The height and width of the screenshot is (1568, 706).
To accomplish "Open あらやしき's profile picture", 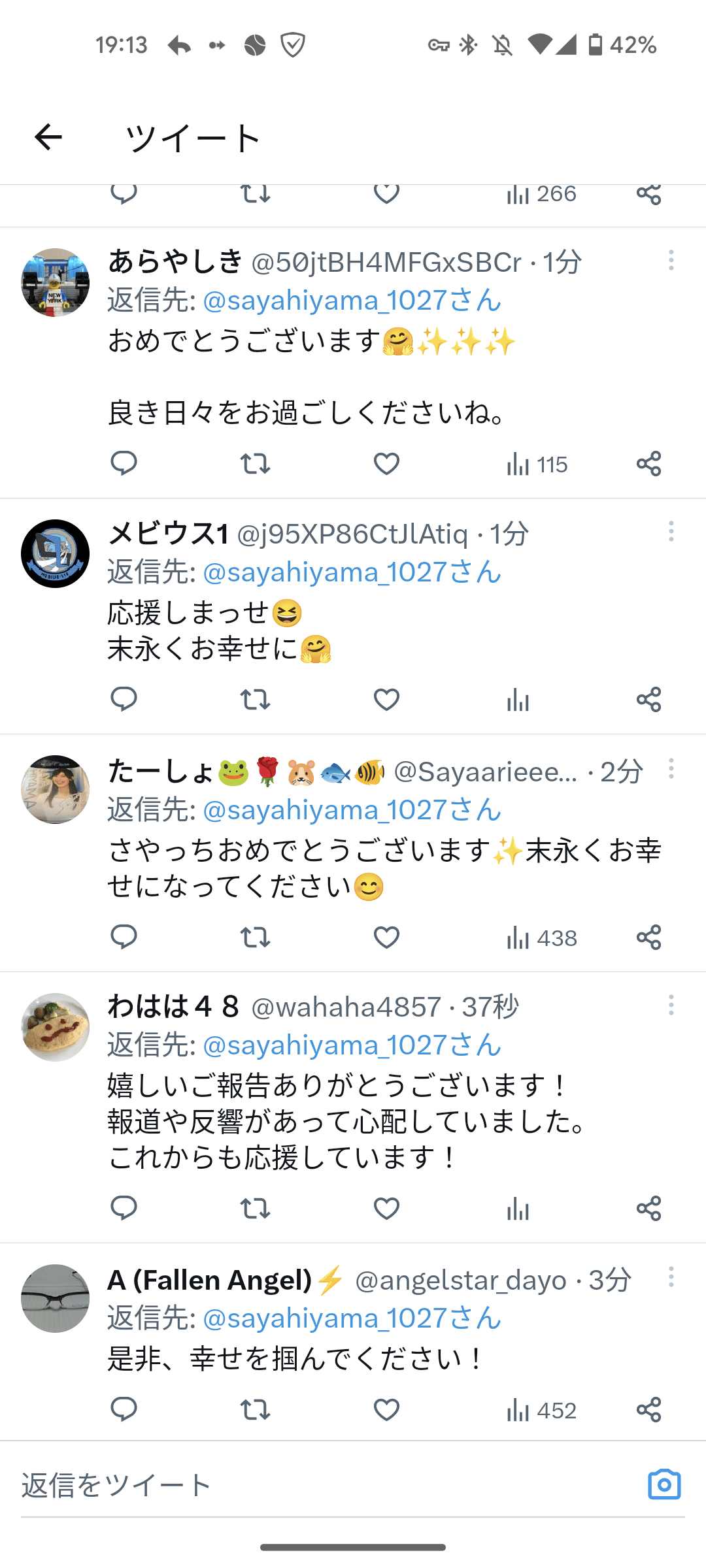I will pyautogui.click(x=55, y=282).
